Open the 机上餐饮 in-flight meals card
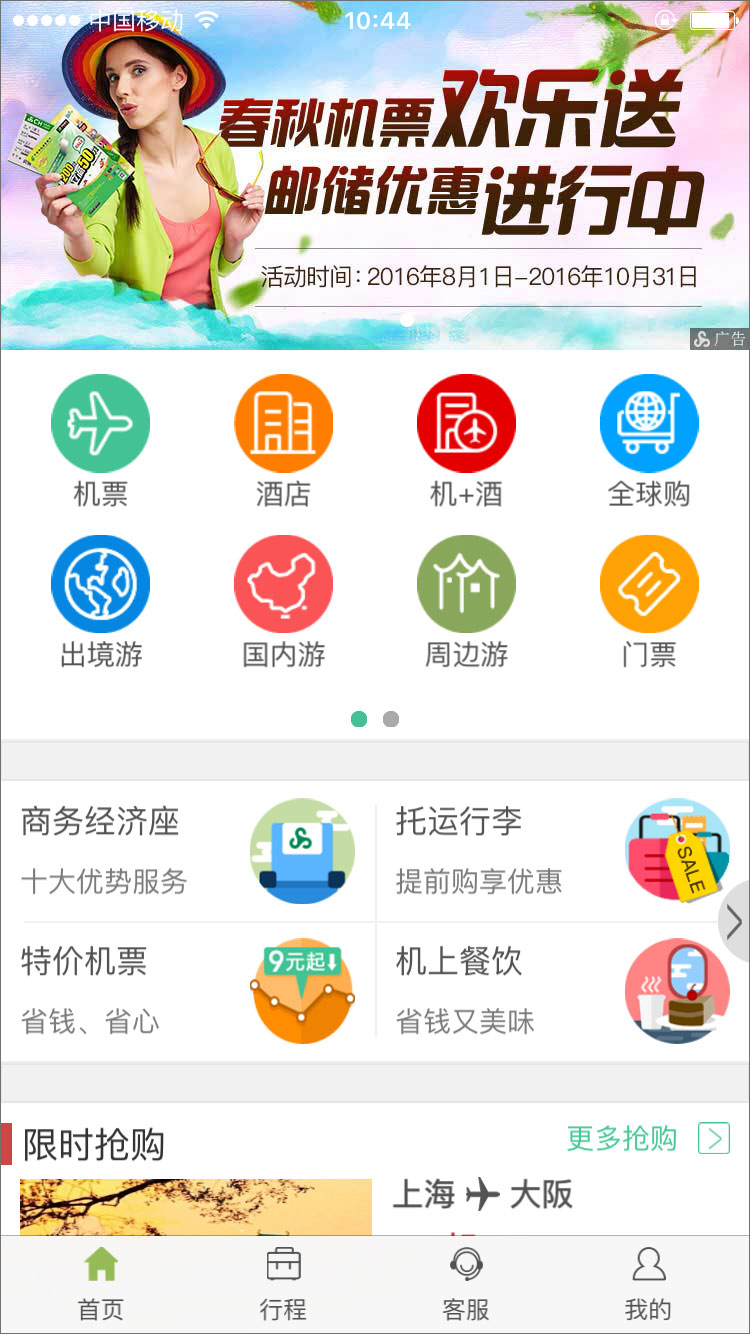This screenshot has width=750, height=1334. point(562,991)
